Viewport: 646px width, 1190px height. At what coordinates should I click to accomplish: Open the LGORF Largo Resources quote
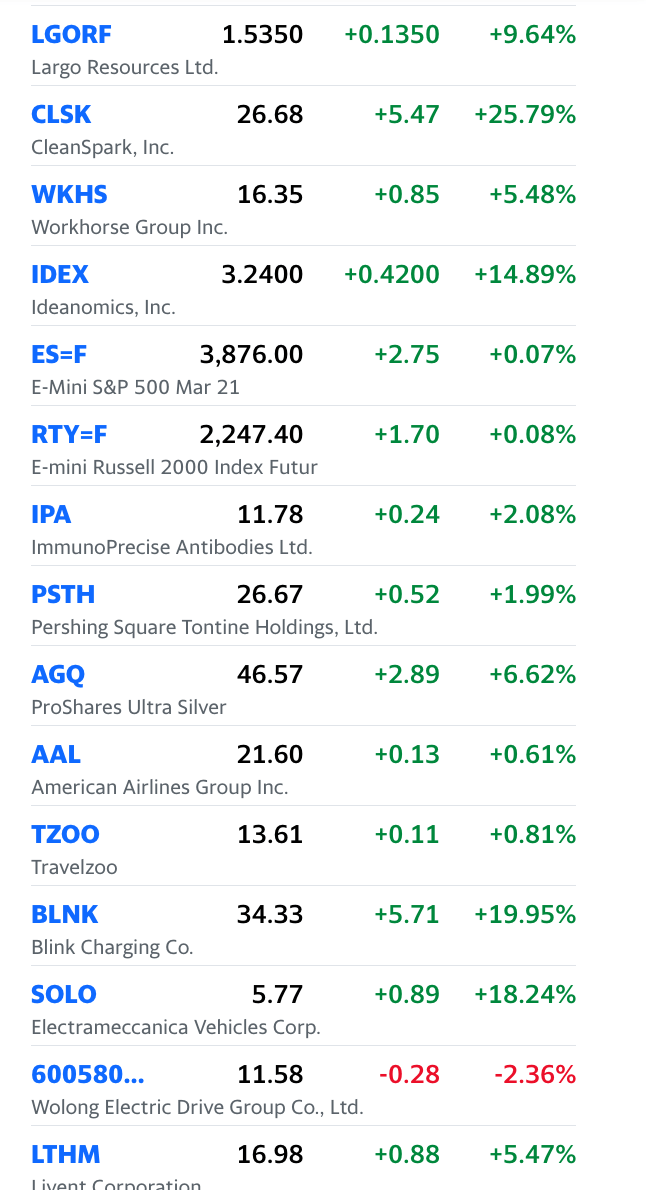pyautogui.click(x=303, y=46)
